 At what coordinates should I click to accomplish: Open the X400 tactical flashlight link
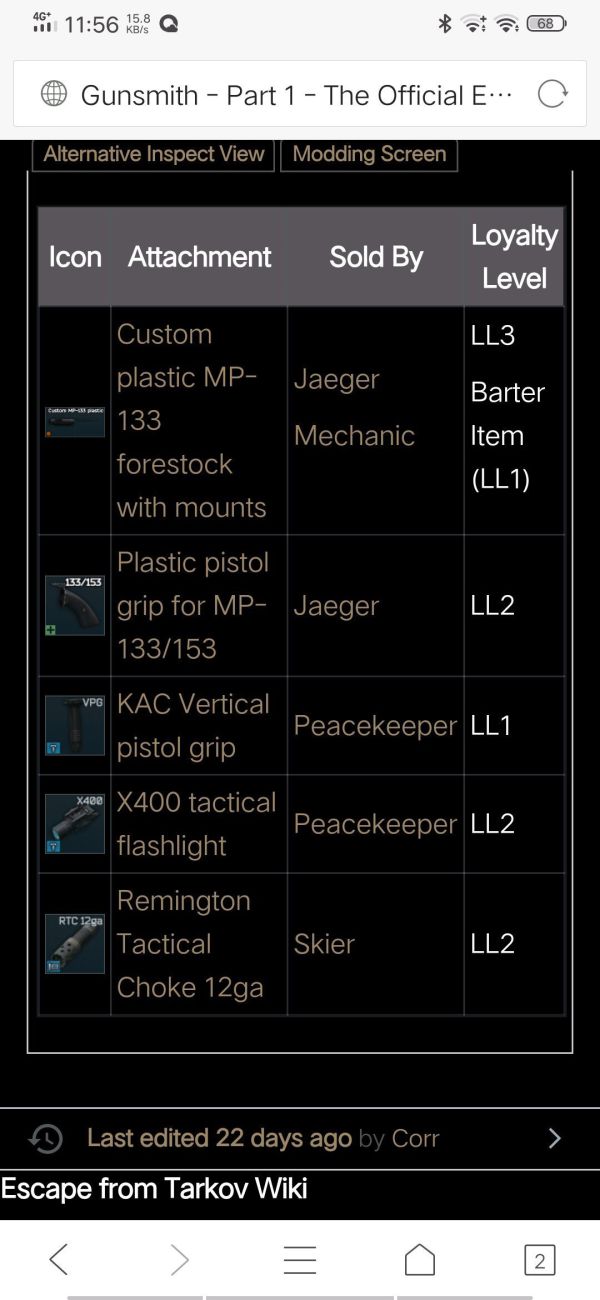(196, 823)
